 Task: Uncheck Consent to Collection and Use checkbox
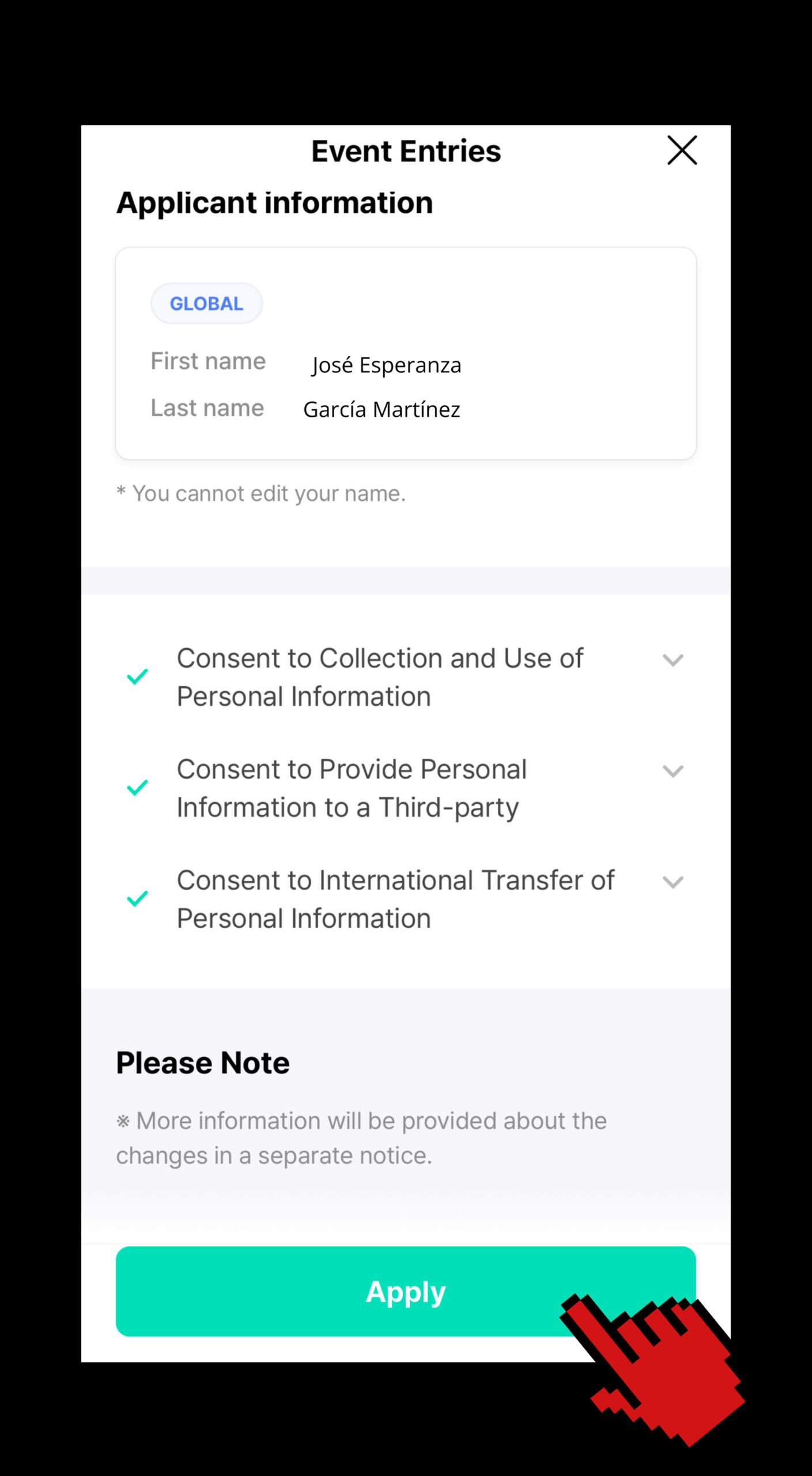click(137, 676)
